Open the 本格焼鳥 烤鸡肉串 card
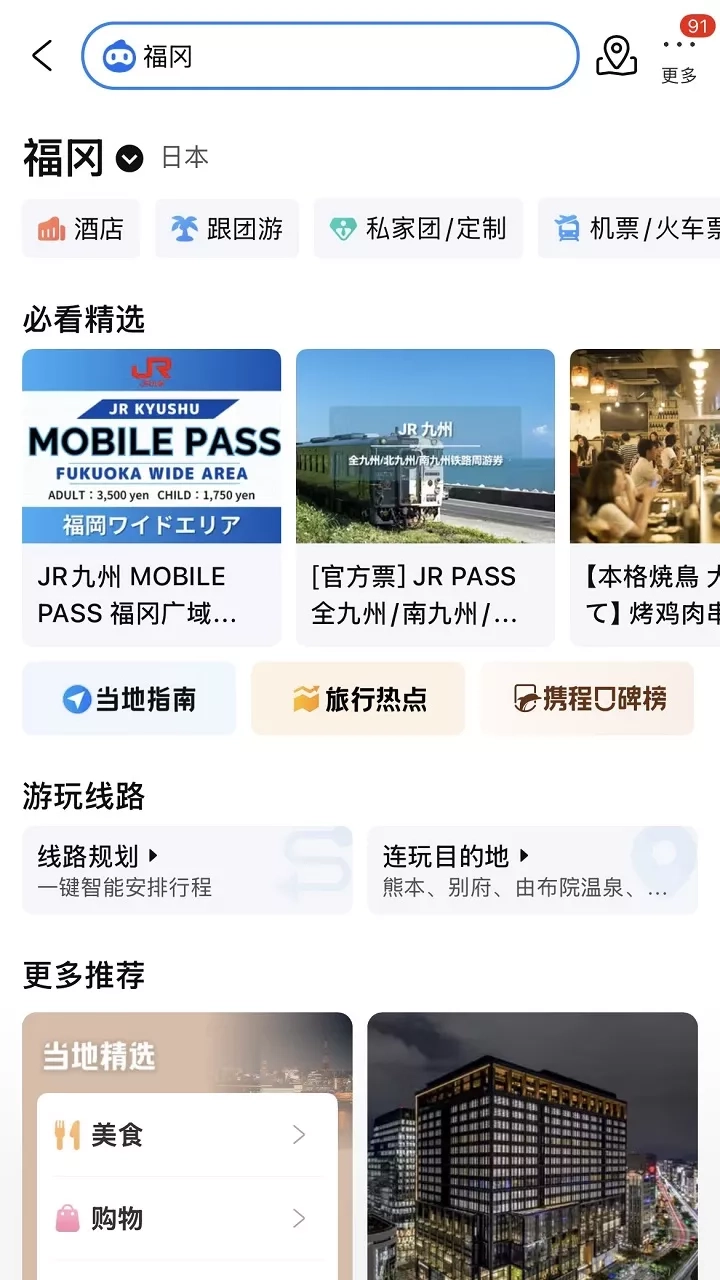The height and width of the screenshot is (1280, 720). [x=645, y=497]
